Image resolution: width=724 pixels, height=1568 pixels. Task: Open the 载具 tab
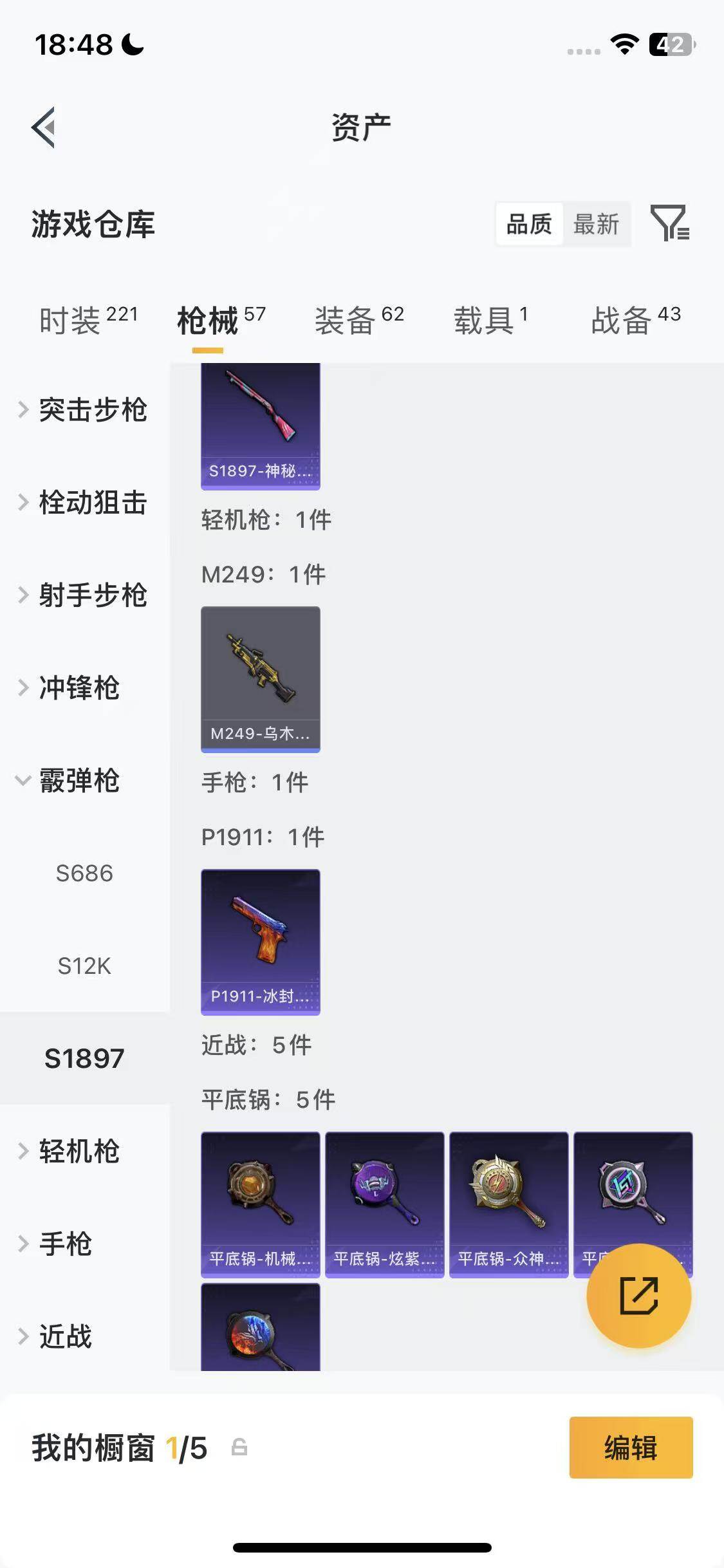tap(490, 320)
